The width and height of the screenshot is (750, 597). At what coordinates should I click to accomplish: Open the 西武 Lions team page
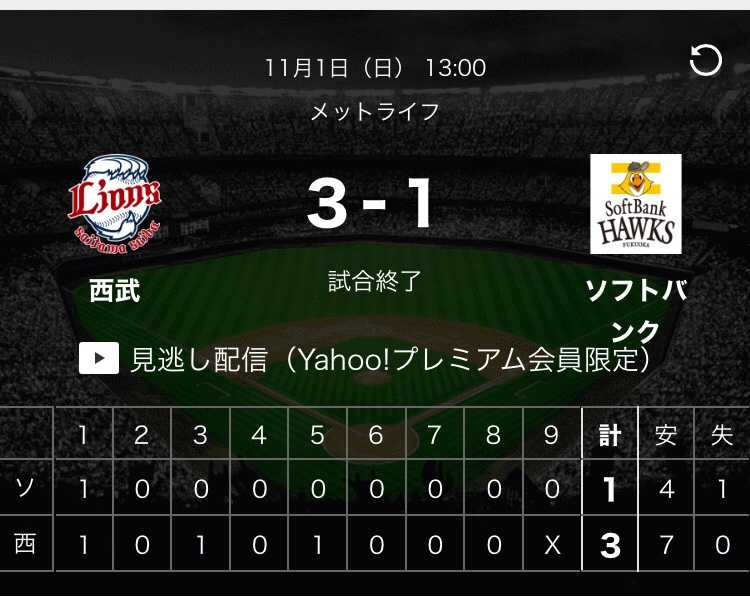pos(114,203)
